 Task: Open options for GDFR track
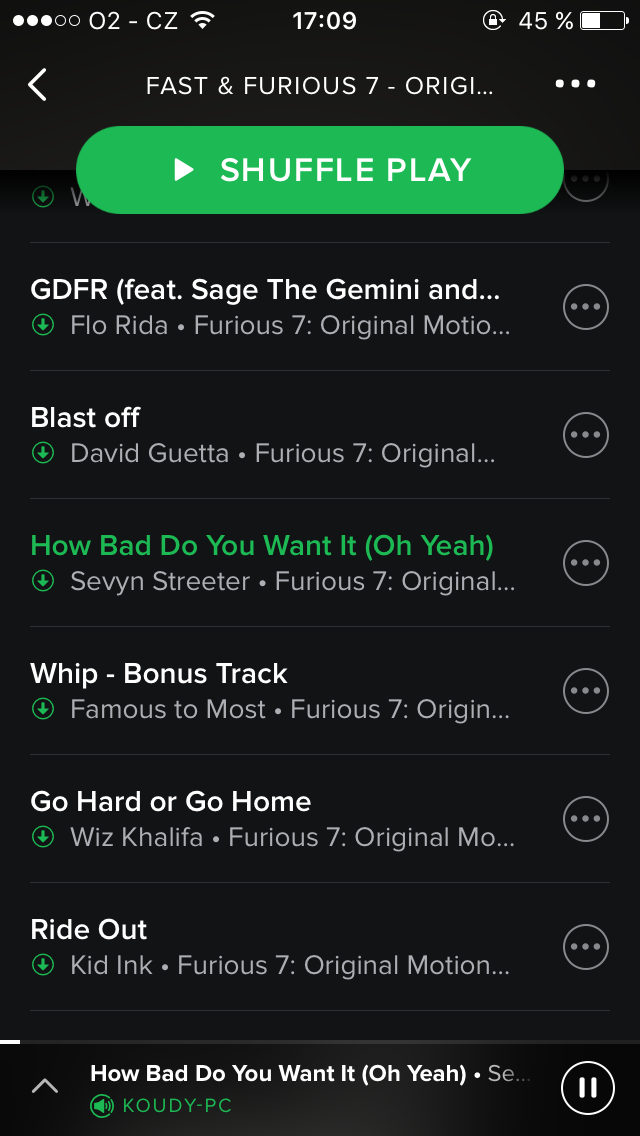586,307
